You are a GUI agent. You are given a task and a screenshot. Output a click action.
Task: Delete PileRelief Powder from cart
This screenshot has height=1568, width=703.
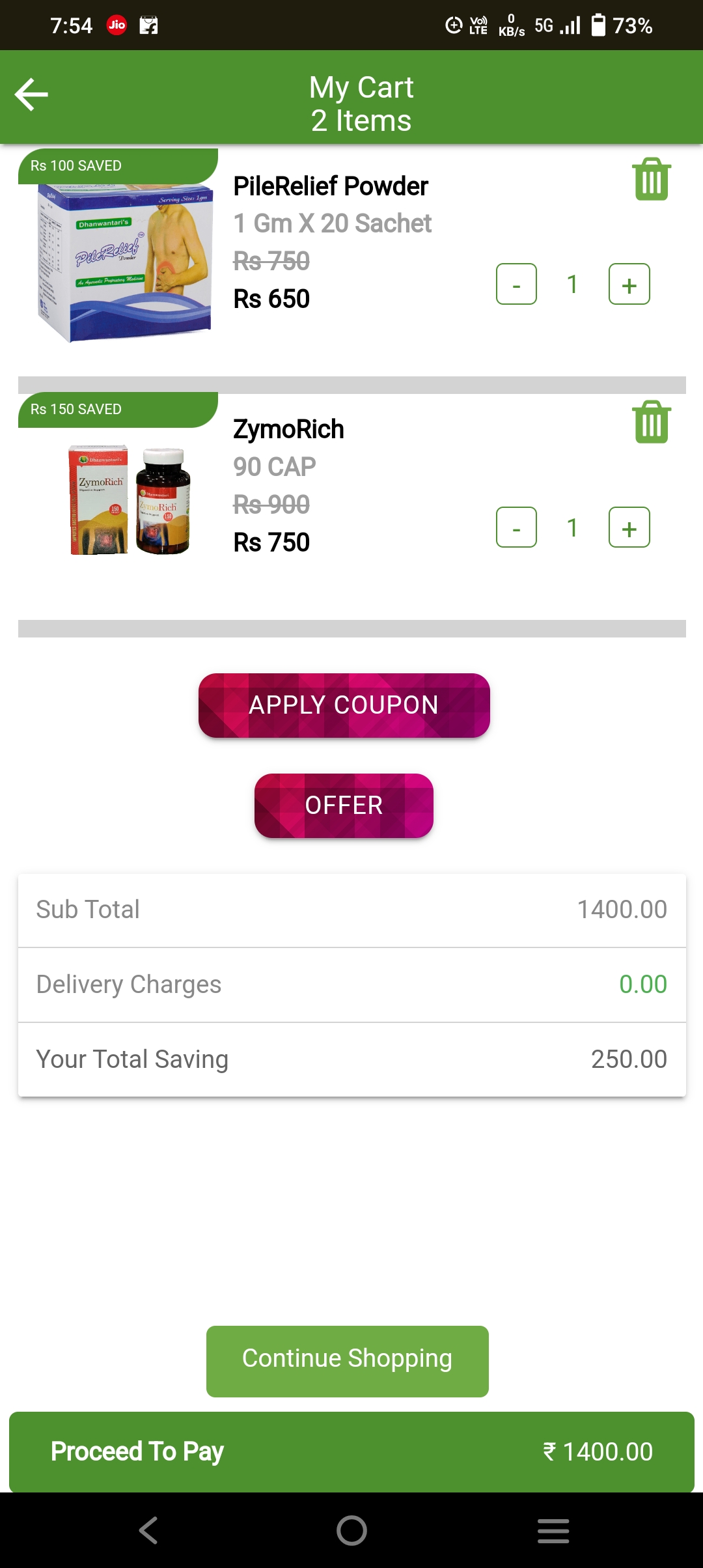652,179
